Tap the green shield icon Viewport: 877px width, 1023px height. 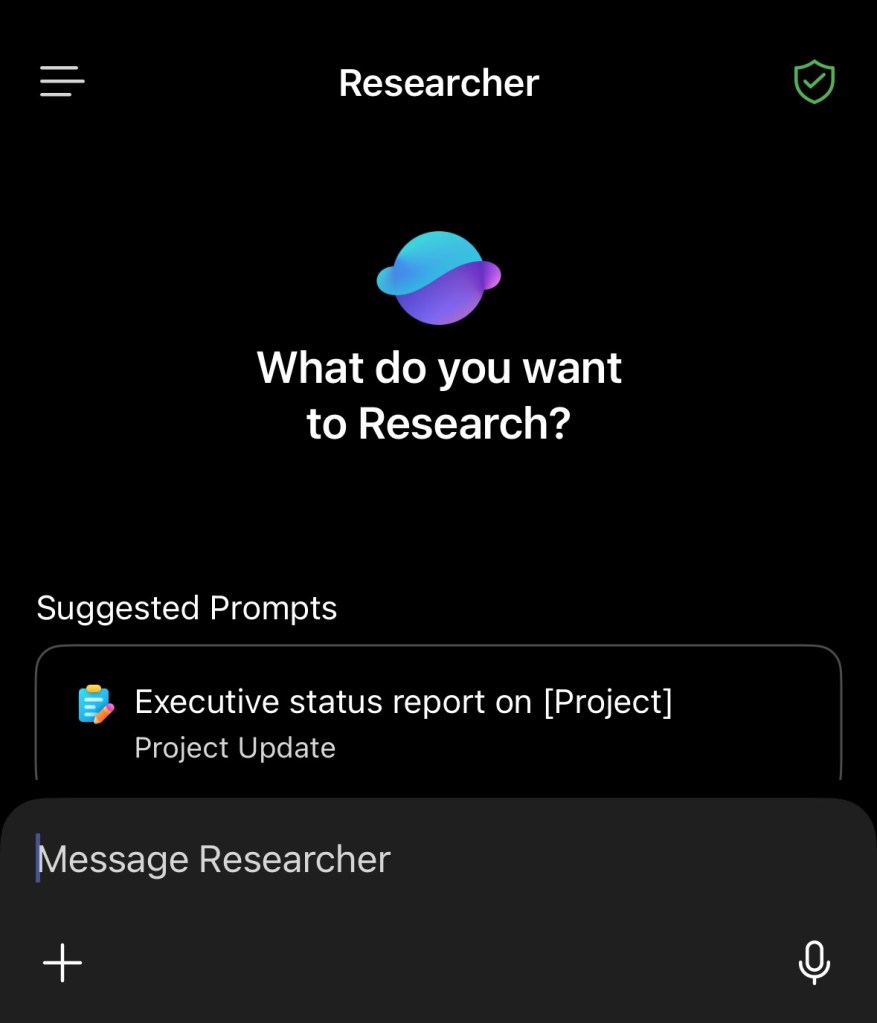tap(814, 82)
